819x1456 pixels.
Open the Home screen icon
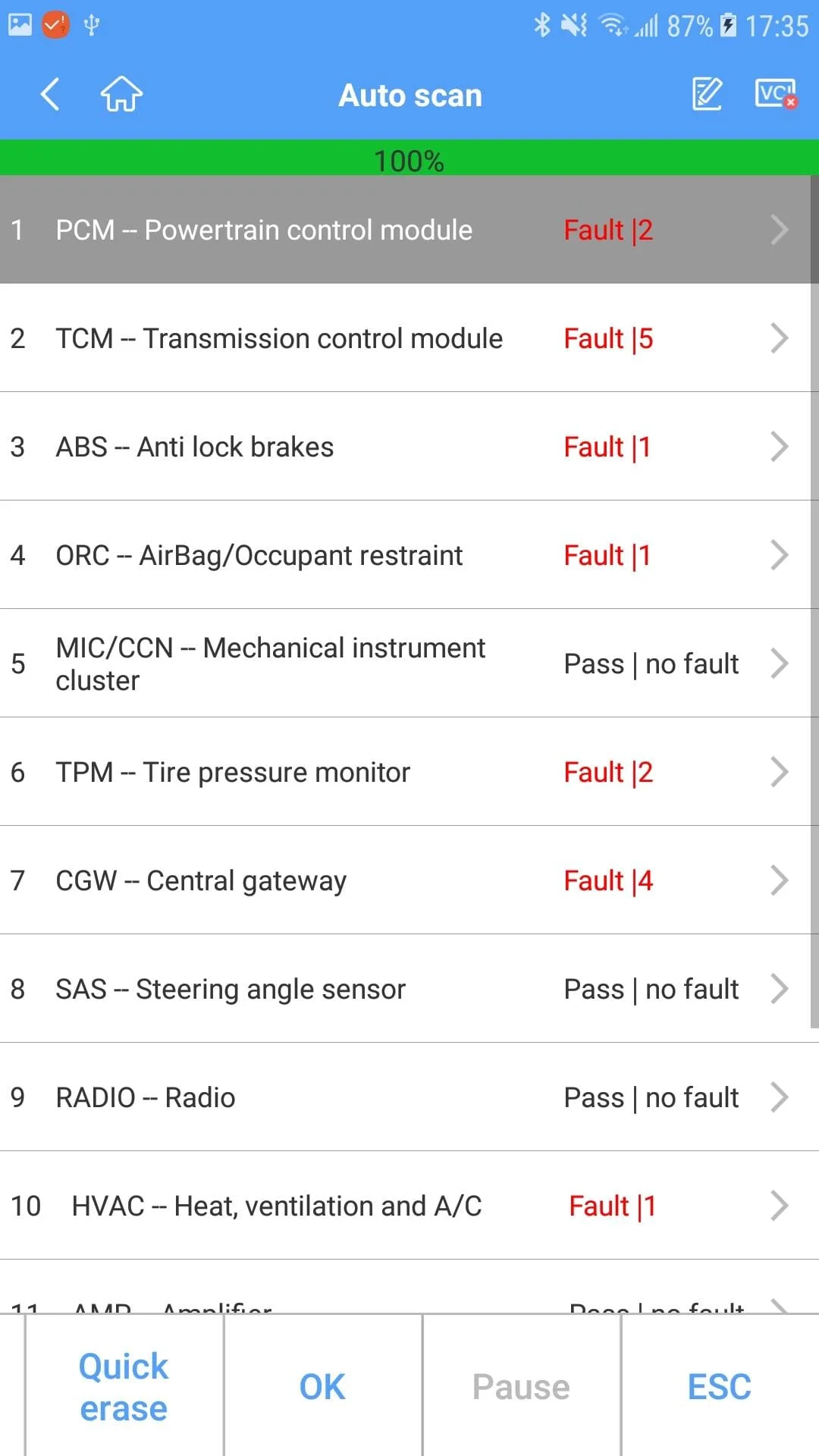pos(121,95)
